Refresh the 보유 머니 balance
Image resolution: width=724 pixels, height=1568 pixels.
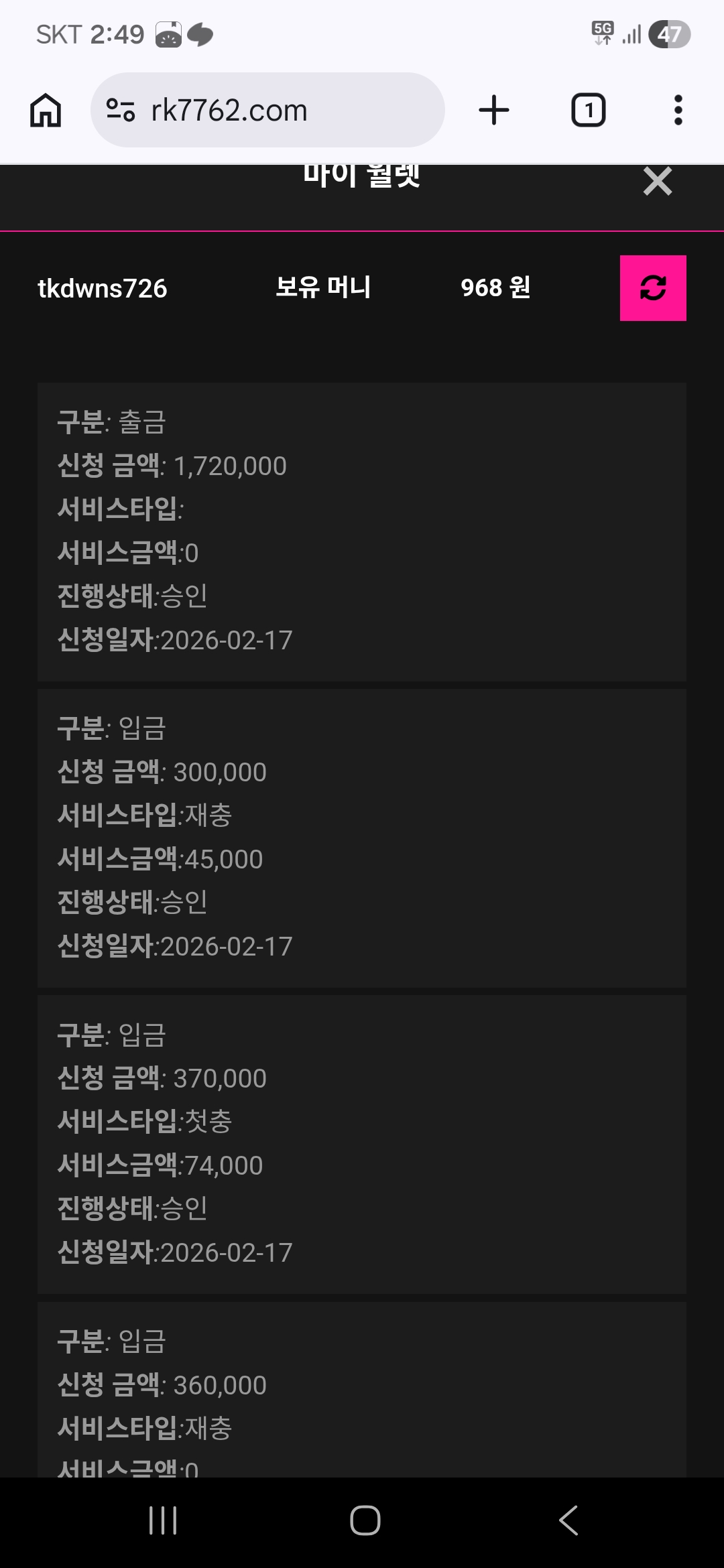coord(652,288)
